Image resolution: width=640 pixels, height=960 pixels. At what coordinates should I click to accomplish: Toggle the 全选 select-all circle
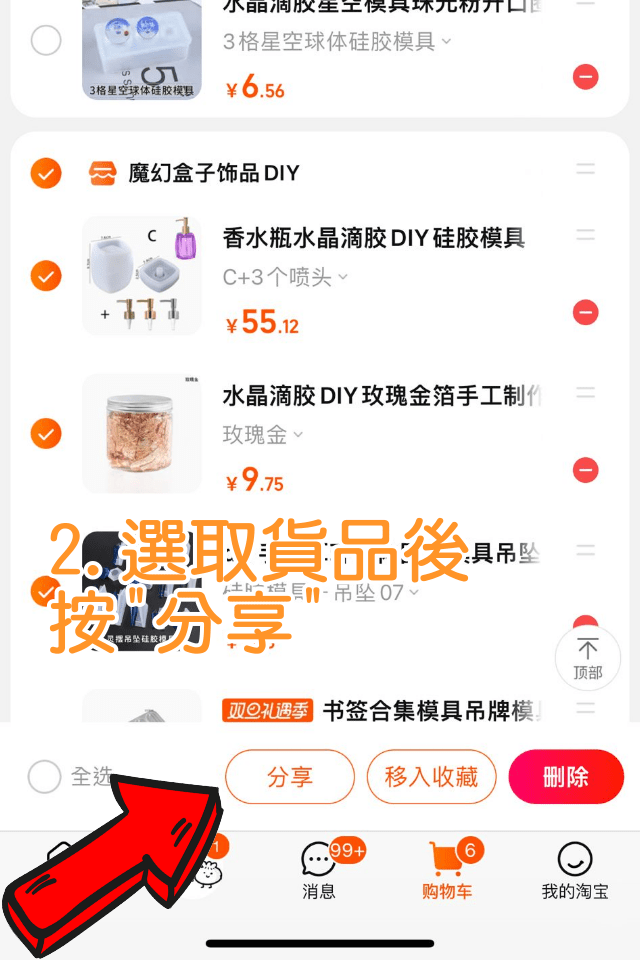point(45,776)
